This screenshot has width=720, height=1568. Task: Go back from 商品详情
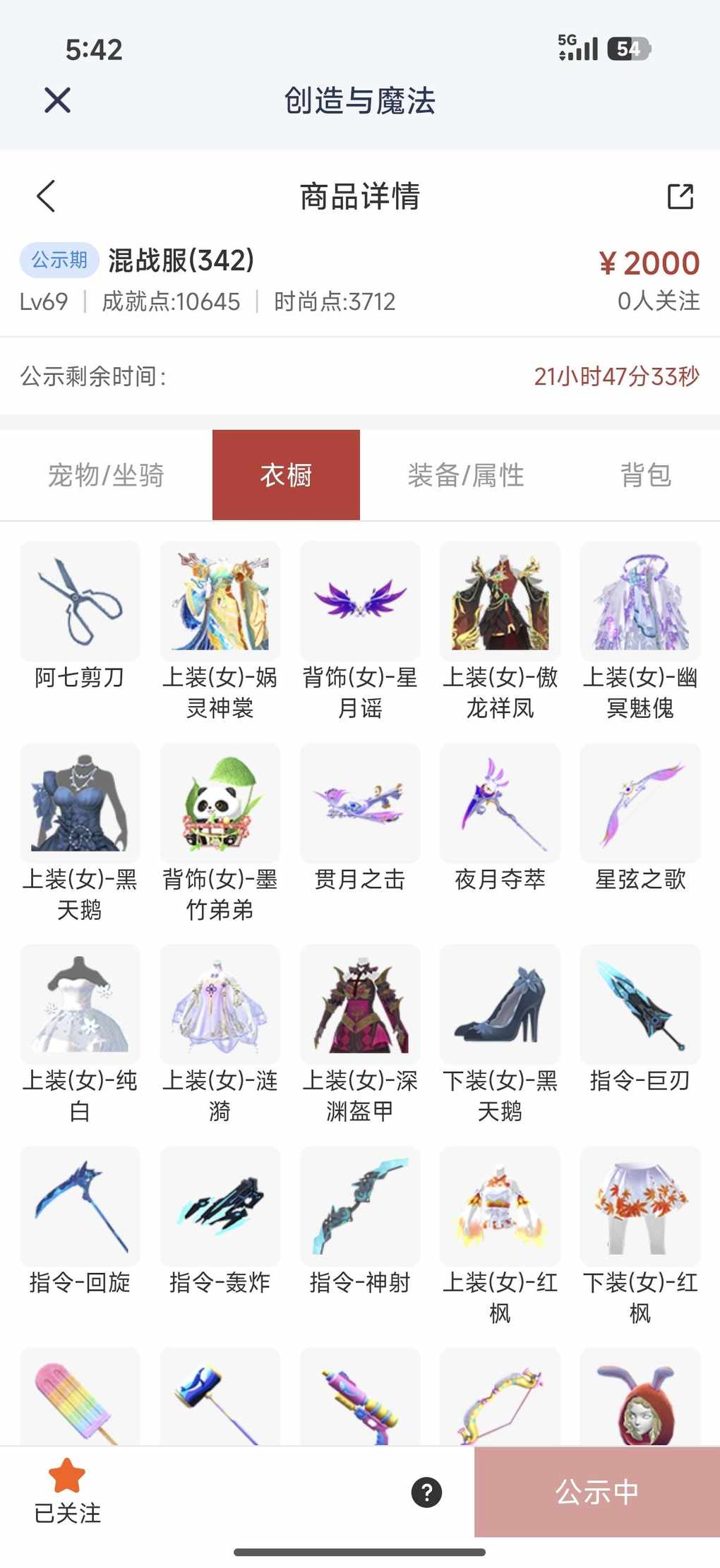click(x=46, y=196)
